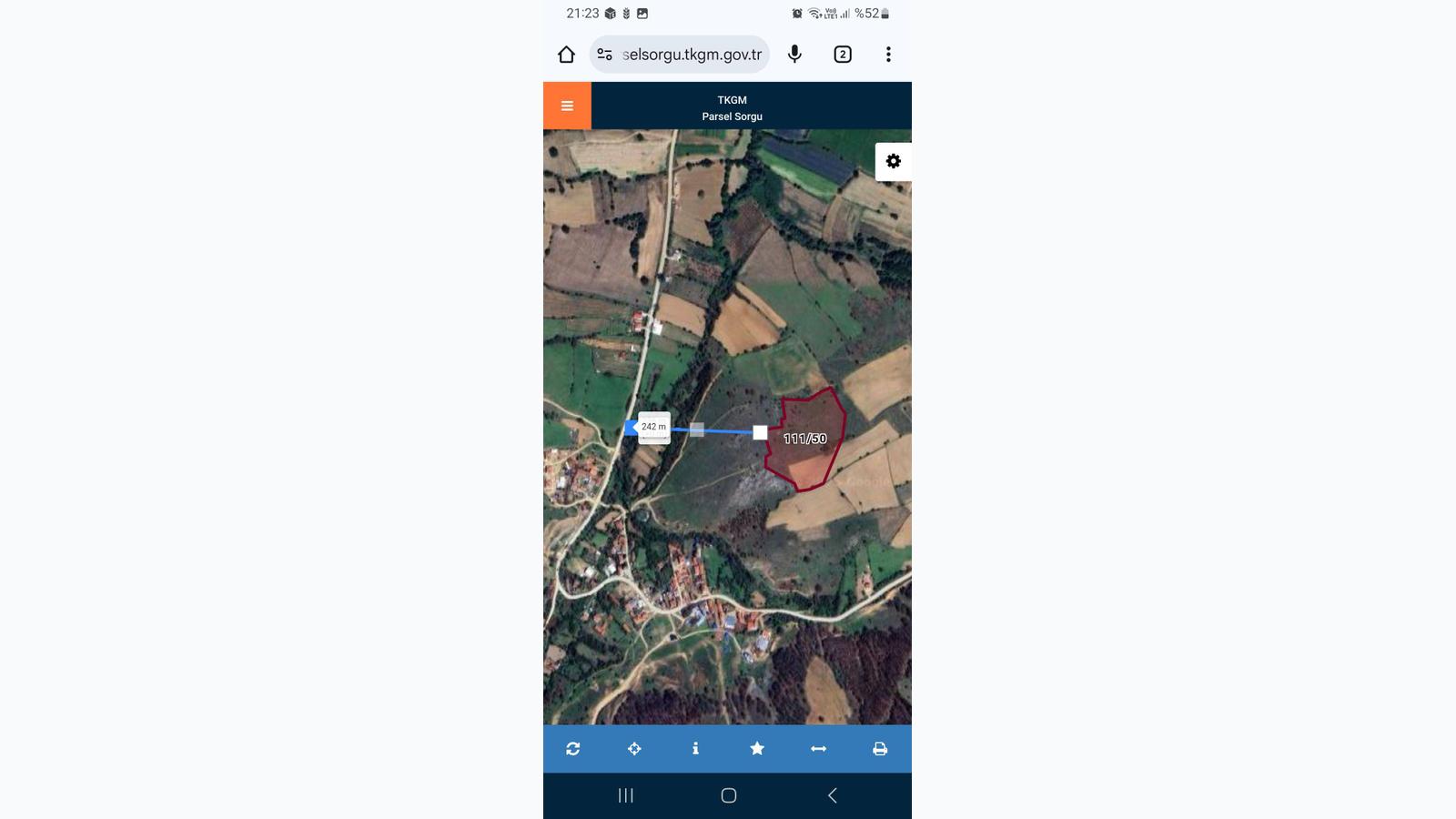Open recent apps from navigation bar
This screenshot has height=819, width=1456.
pos(625,795)
